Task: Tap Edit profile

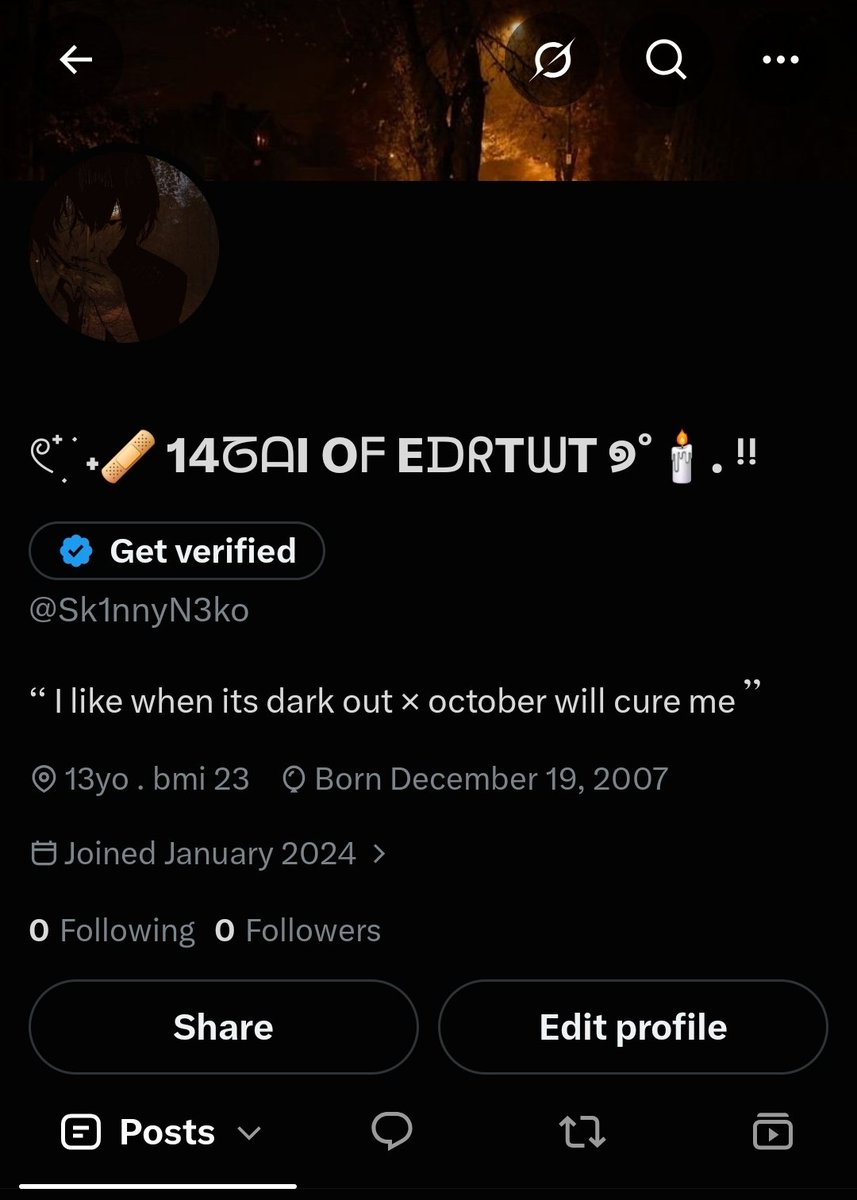Action: point(633,1027)
